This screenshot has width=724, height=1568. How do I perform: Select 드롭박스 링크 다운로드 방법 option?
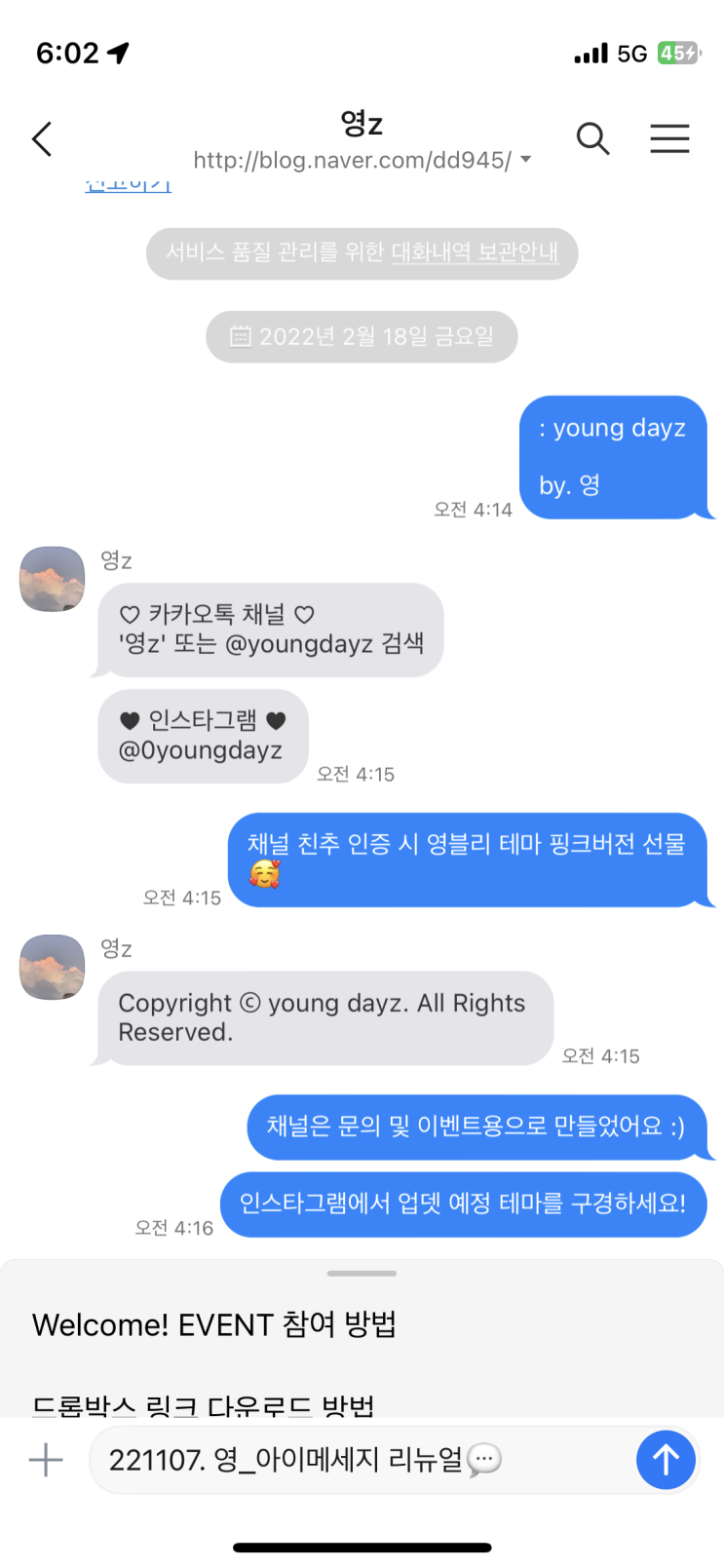(204, 1405)
